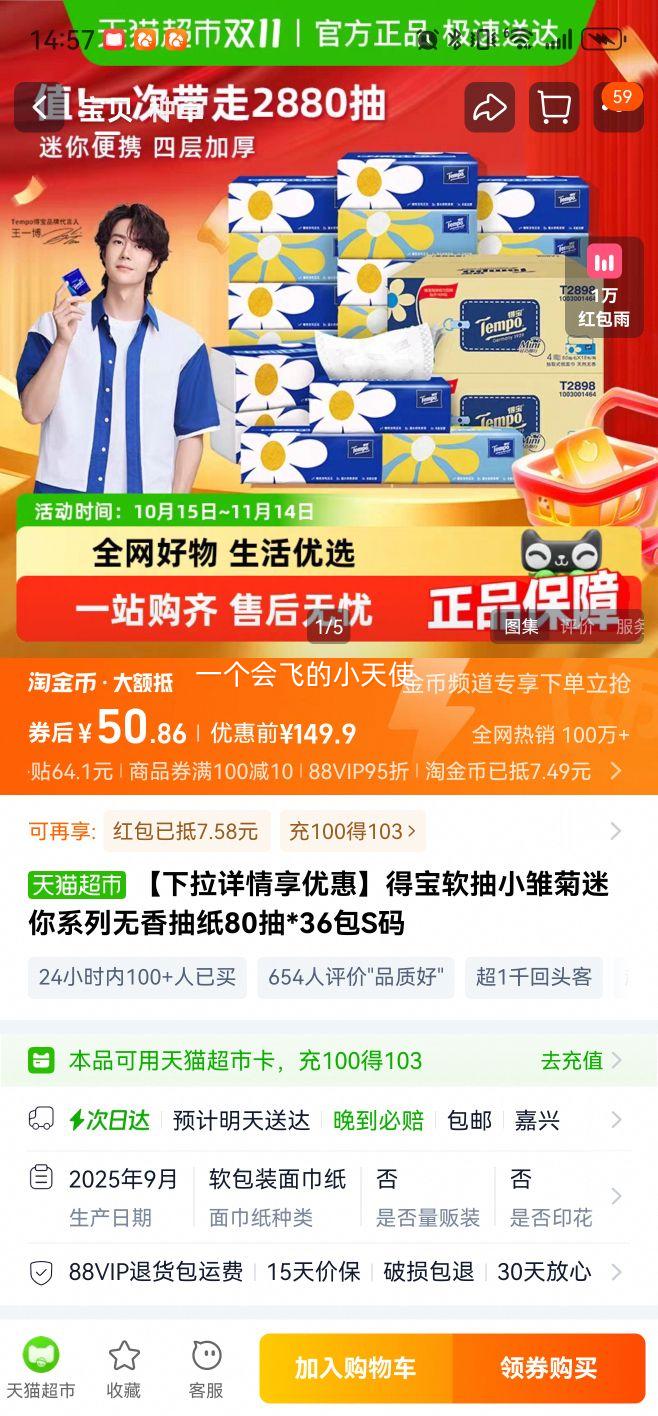Image resolution: width=658 pixels, height=1416 pixels.
Task: Open 654人评价"品质好" tag
Action: pyautogui.click(x=355, y=977)
